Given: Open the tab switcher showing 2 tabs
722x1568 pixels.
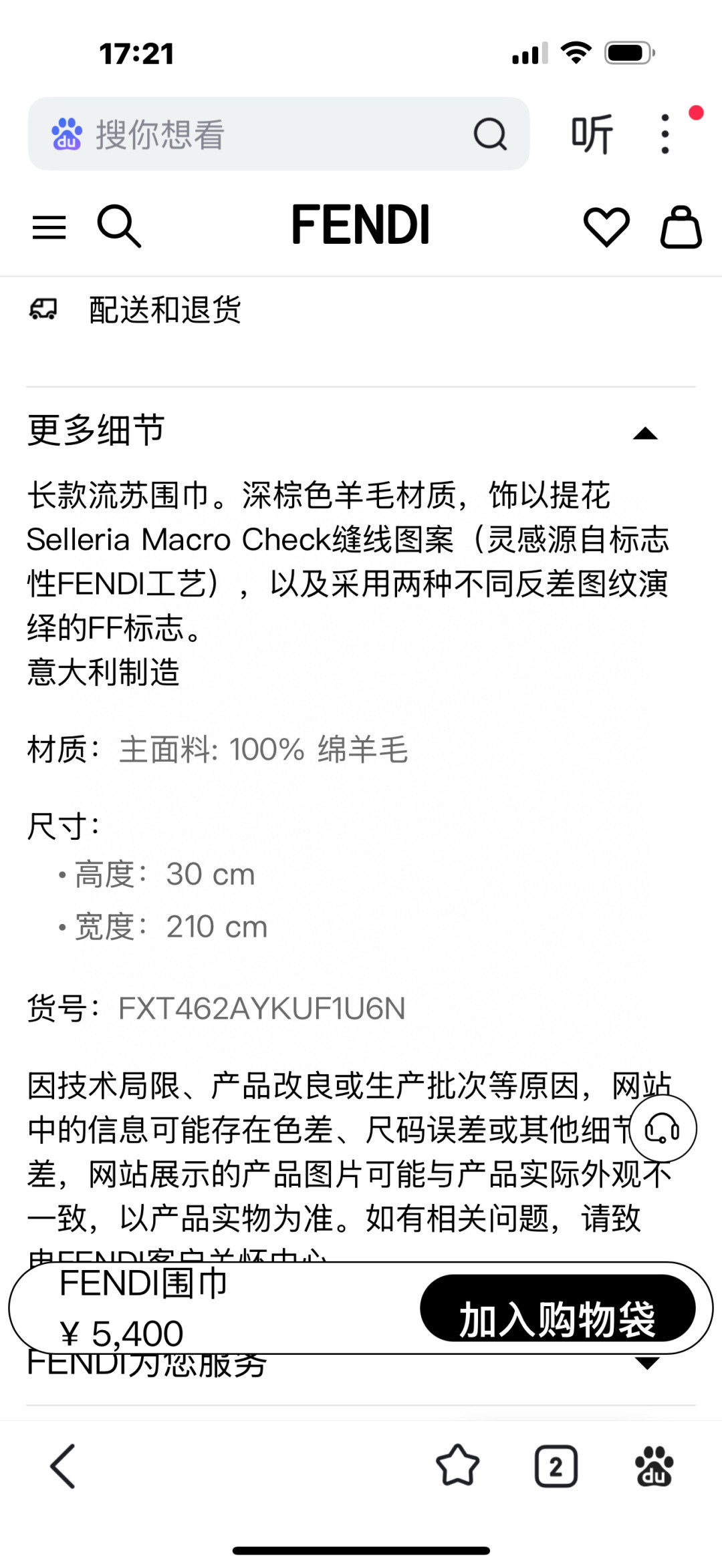Looking at the screenshot, I should [x=556, y=1467].
